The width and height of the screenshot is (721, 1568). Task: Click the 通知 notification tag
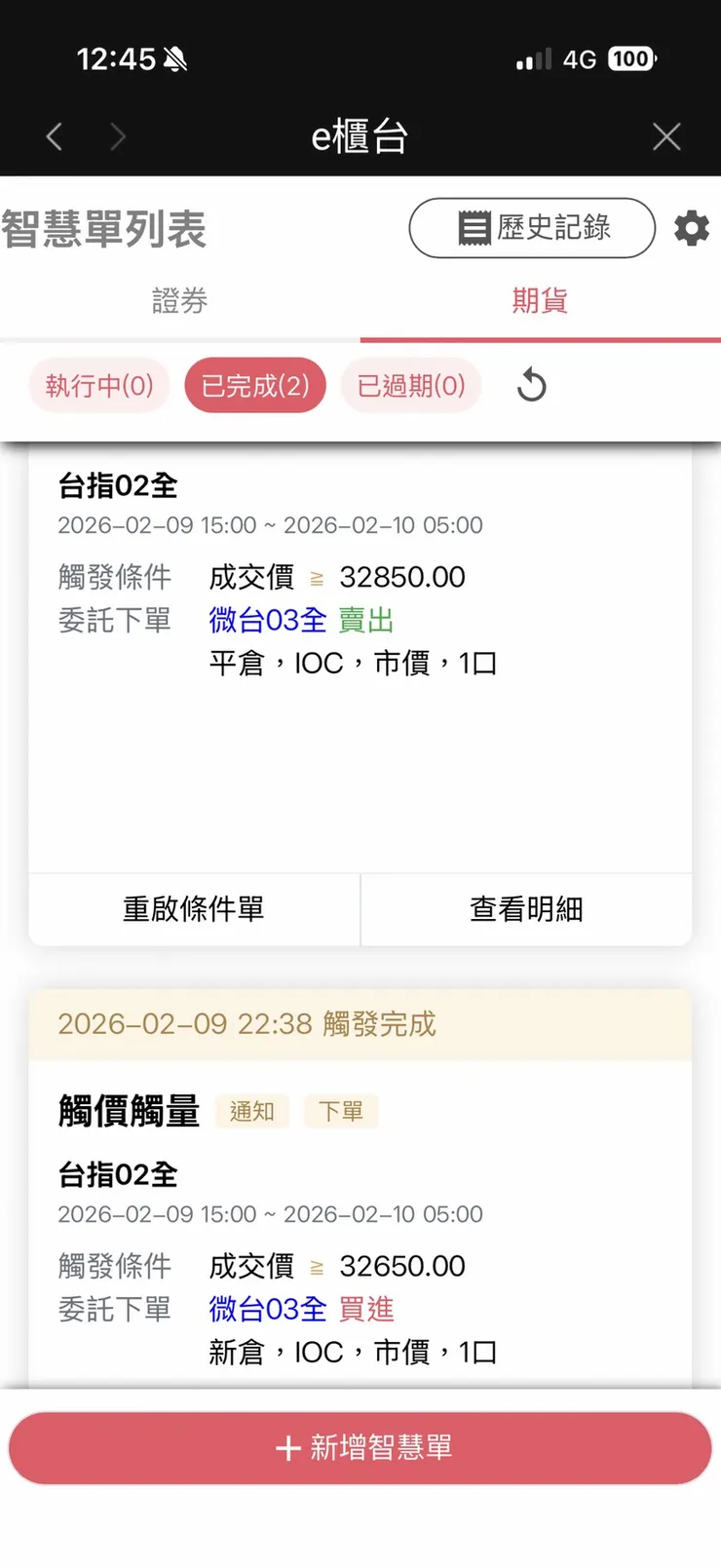pos(251,1111)
